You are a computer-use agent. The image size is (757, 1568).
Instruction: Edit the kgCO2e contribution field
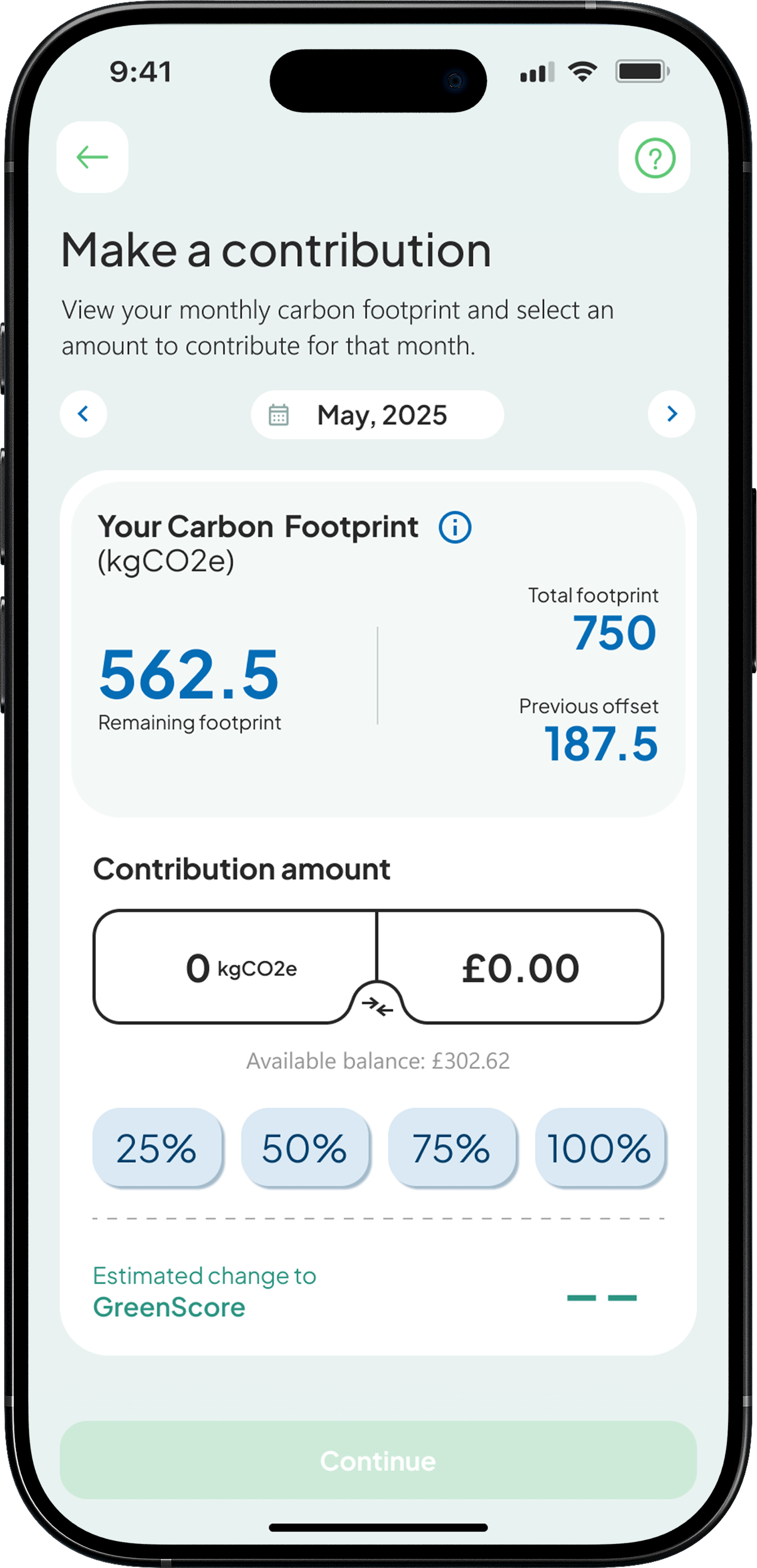tap(237, 967)
